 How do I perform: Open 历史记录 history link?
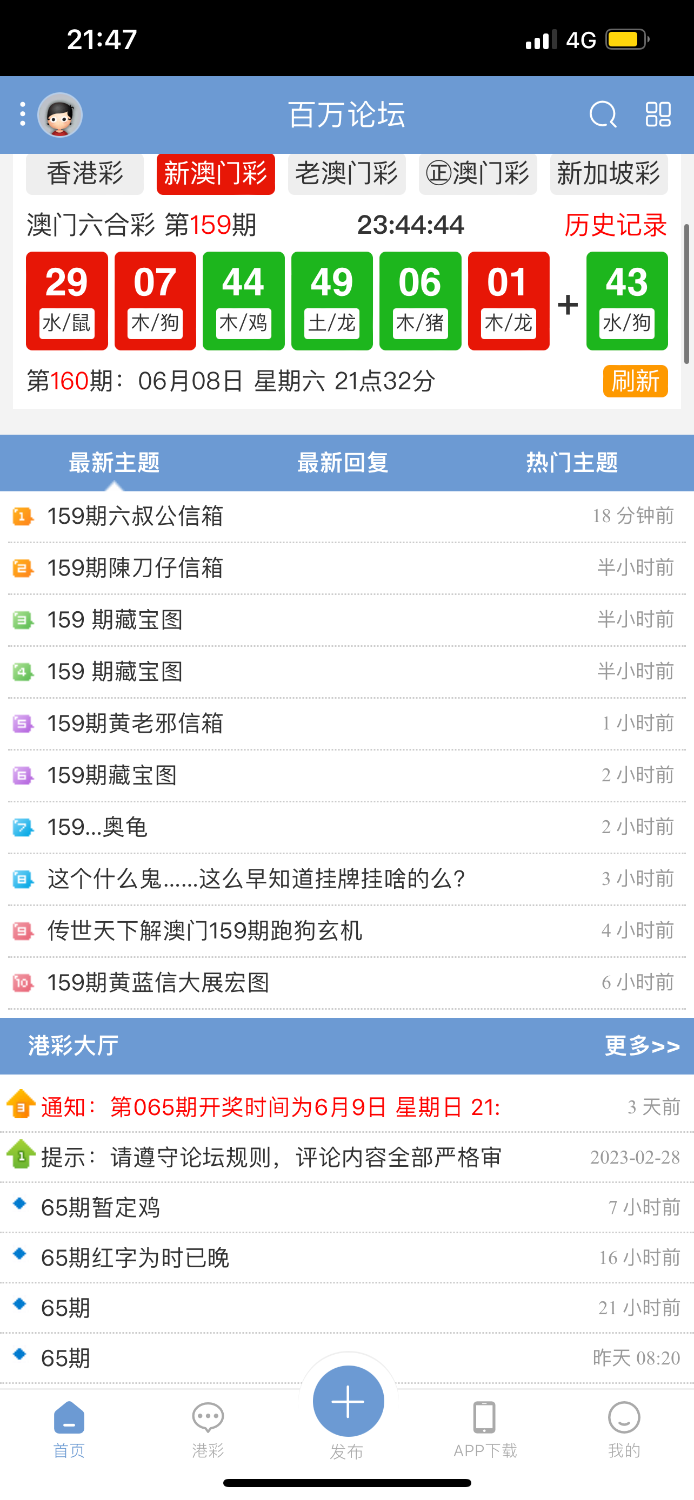615,225
